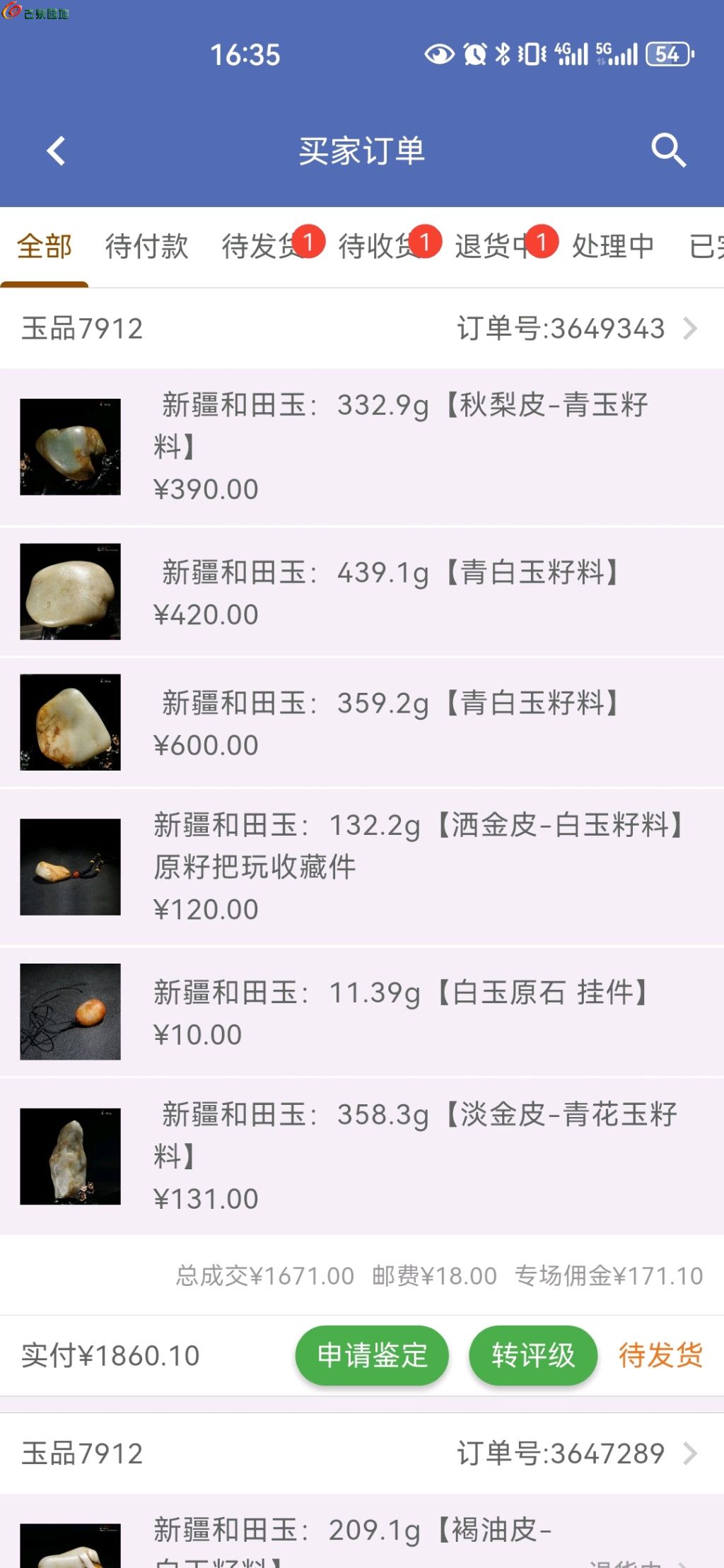Show orders under 待发货 tab
This screenshot has width=724, height=1568.
(x=262, y=247)
